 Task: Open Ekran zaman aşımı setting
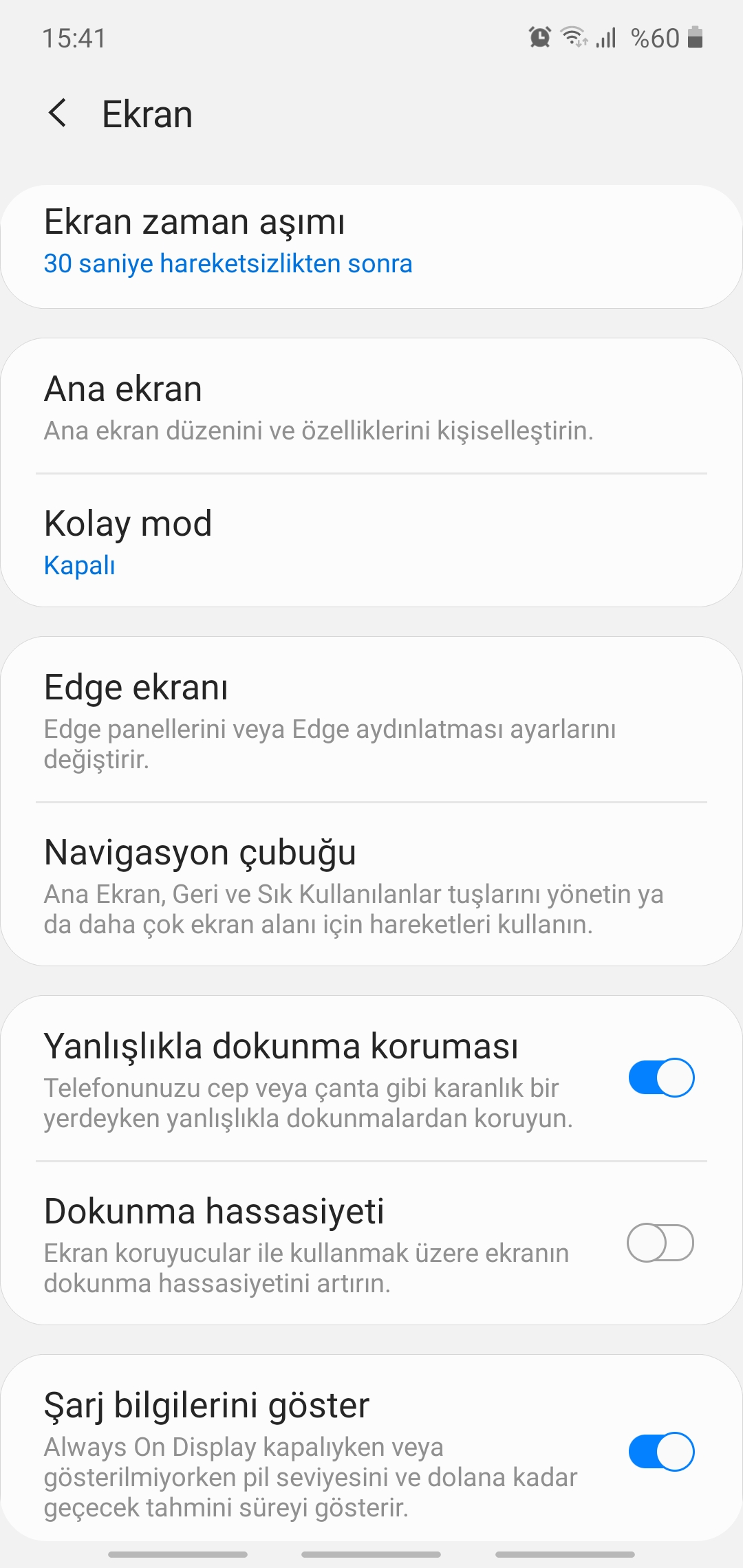(x=371, y=246)
